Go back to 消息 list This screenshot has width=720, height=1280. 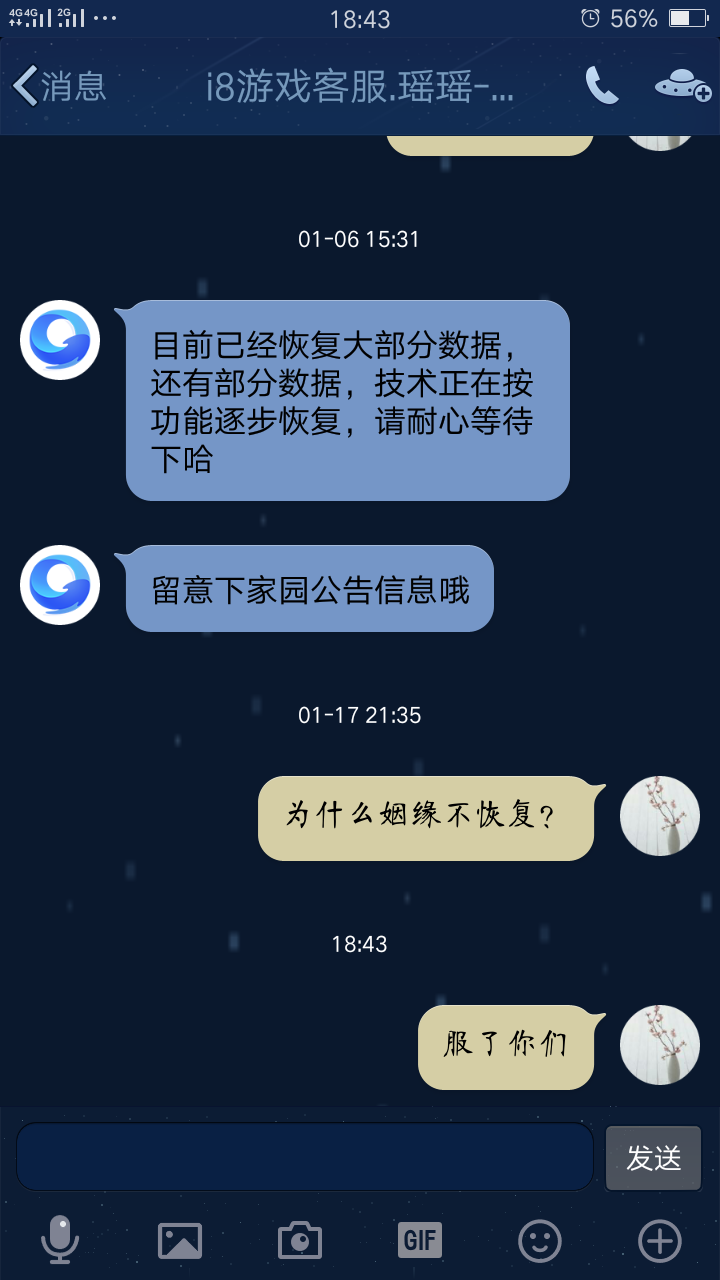coord(58,86)
